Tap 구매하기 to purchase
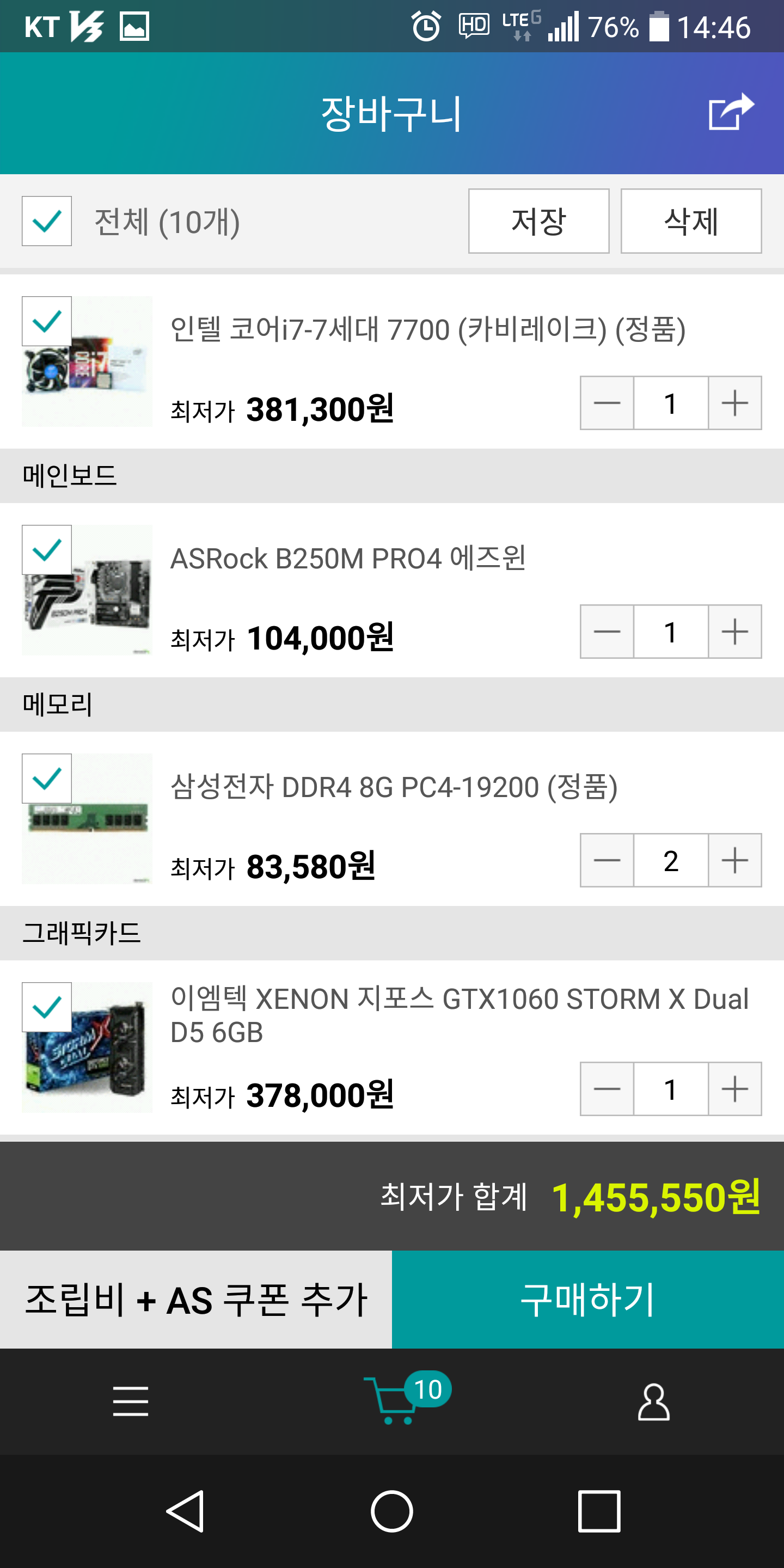This screenshot has width=784, height=1568. (x=588, y=1300)
